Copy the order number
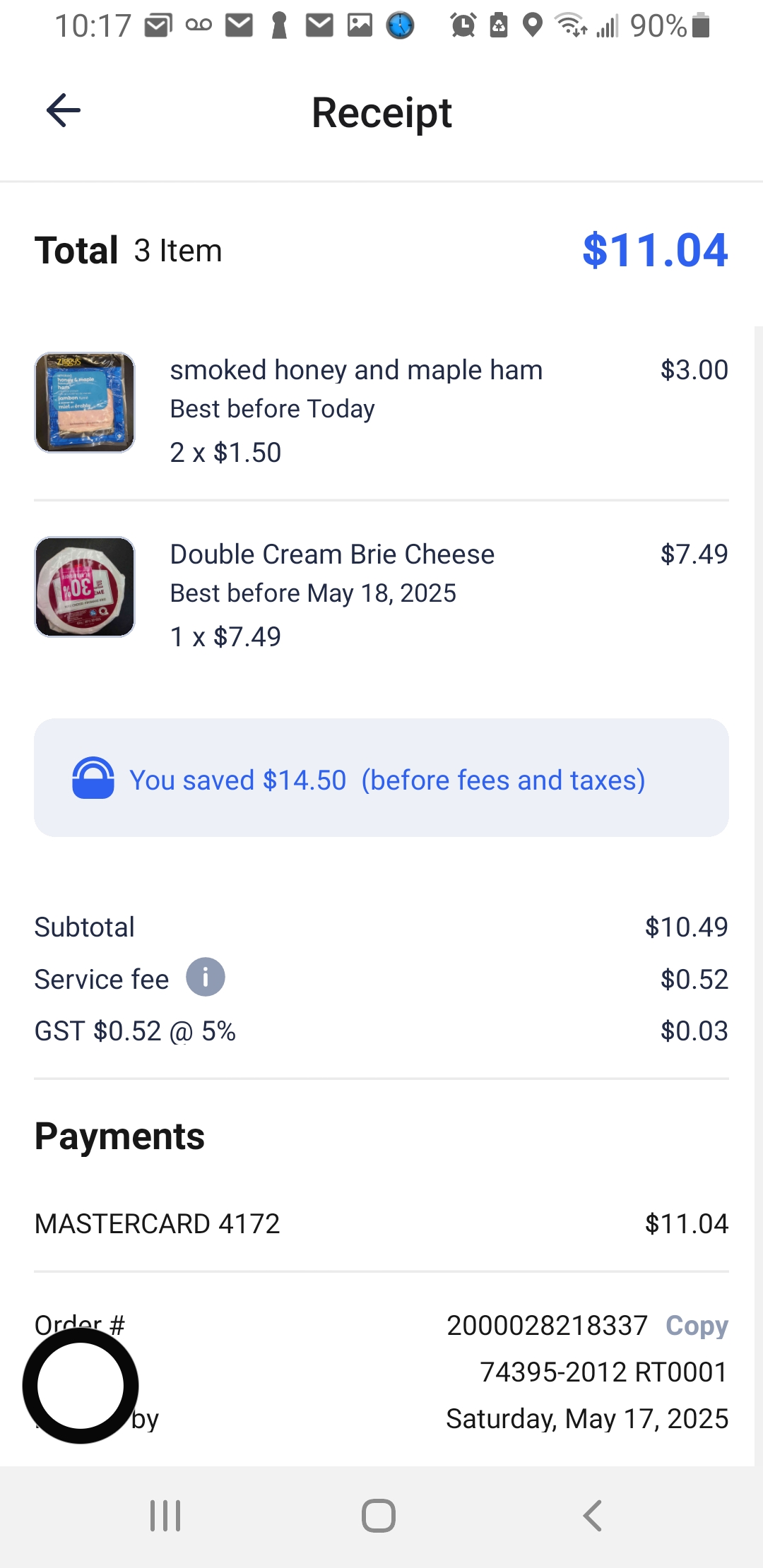763x1568 pixels. [x=697, y=1326]
